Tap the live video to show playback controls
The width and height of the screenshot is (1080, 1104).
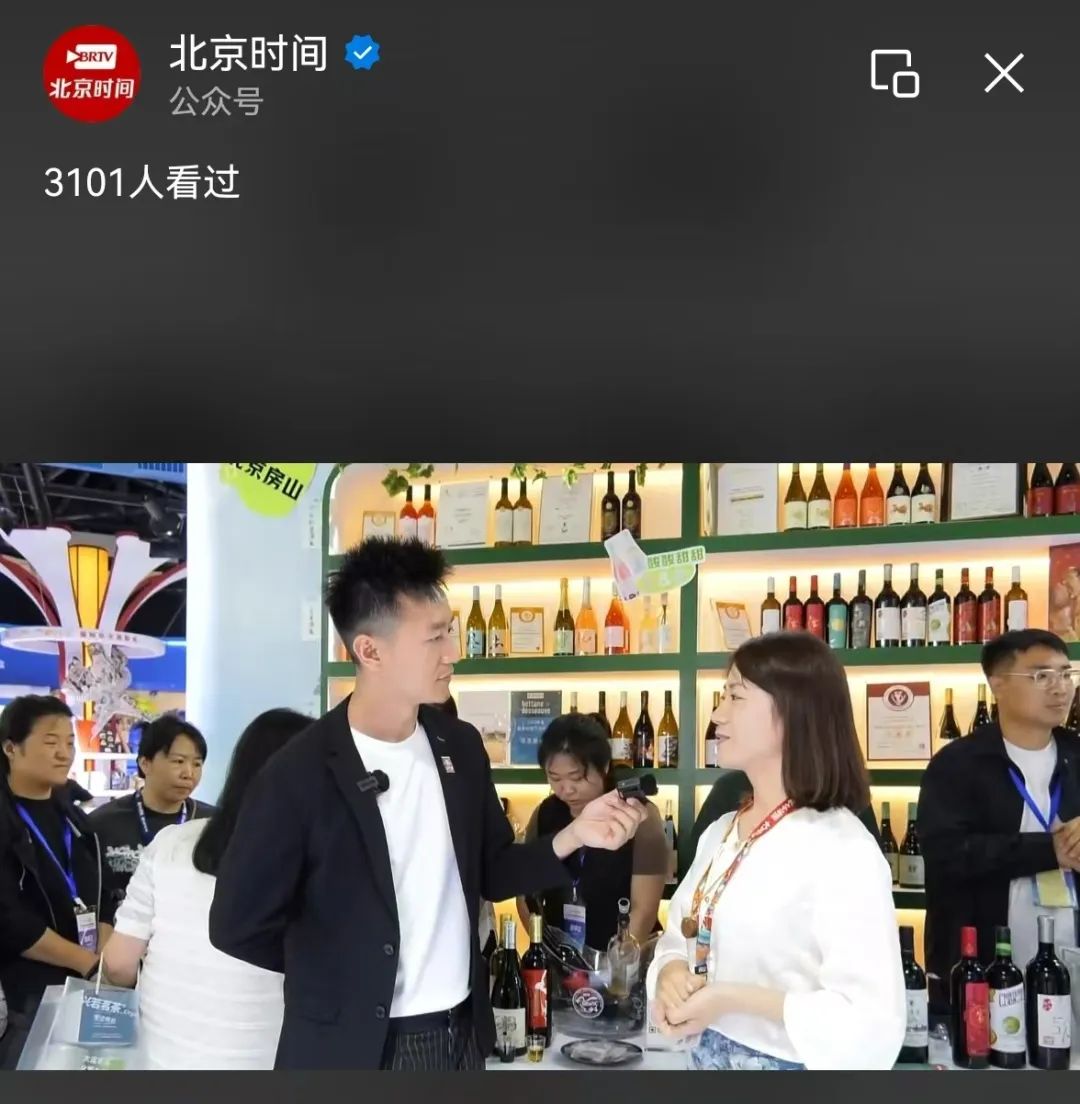[540, 765]
